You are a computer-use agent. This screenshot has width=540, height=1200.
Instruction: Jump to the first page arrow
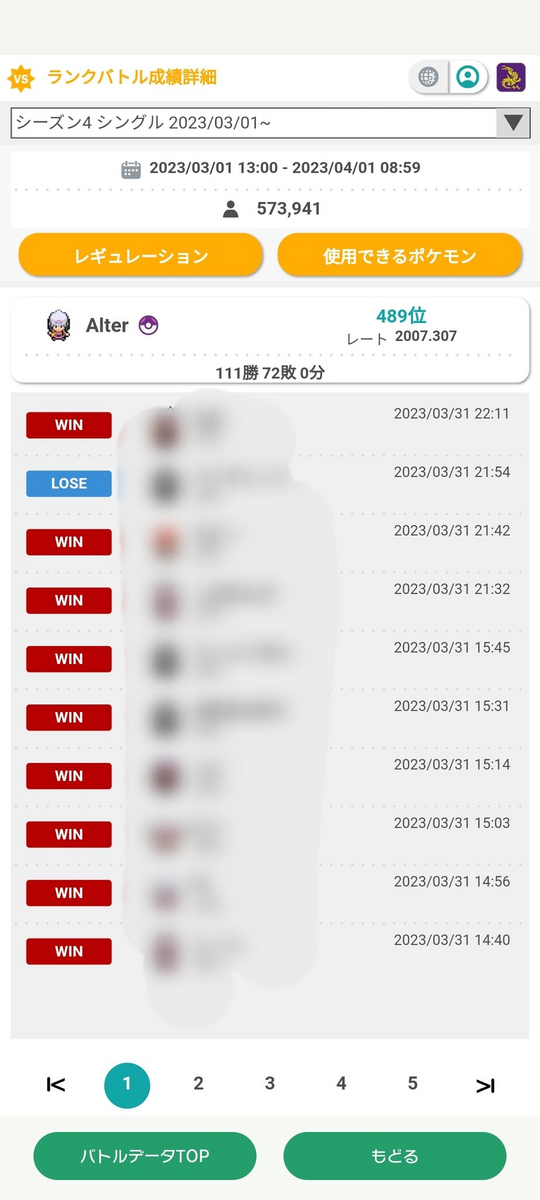(x=56, y=1085)
